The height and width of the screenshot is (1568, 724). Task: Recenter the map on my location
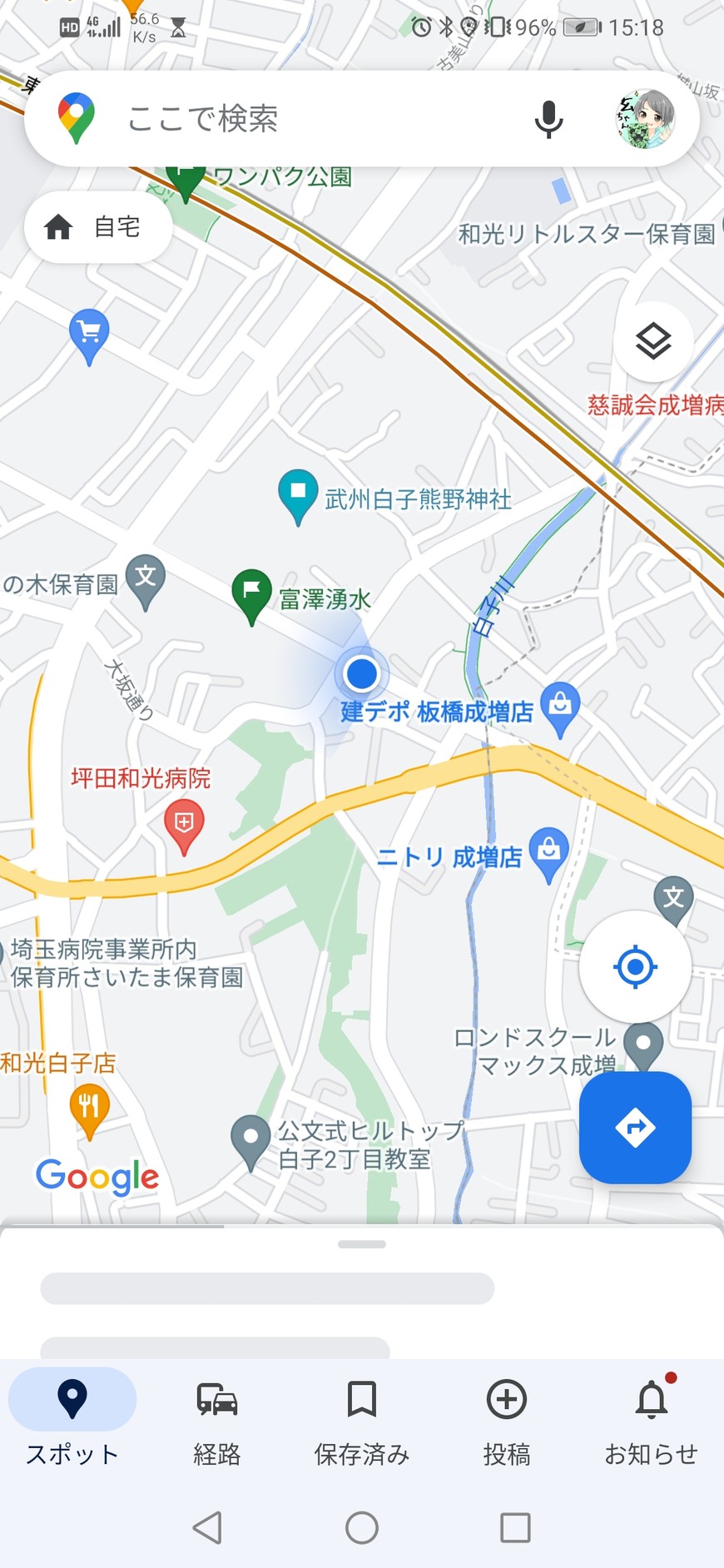click(x=635, y=967)
